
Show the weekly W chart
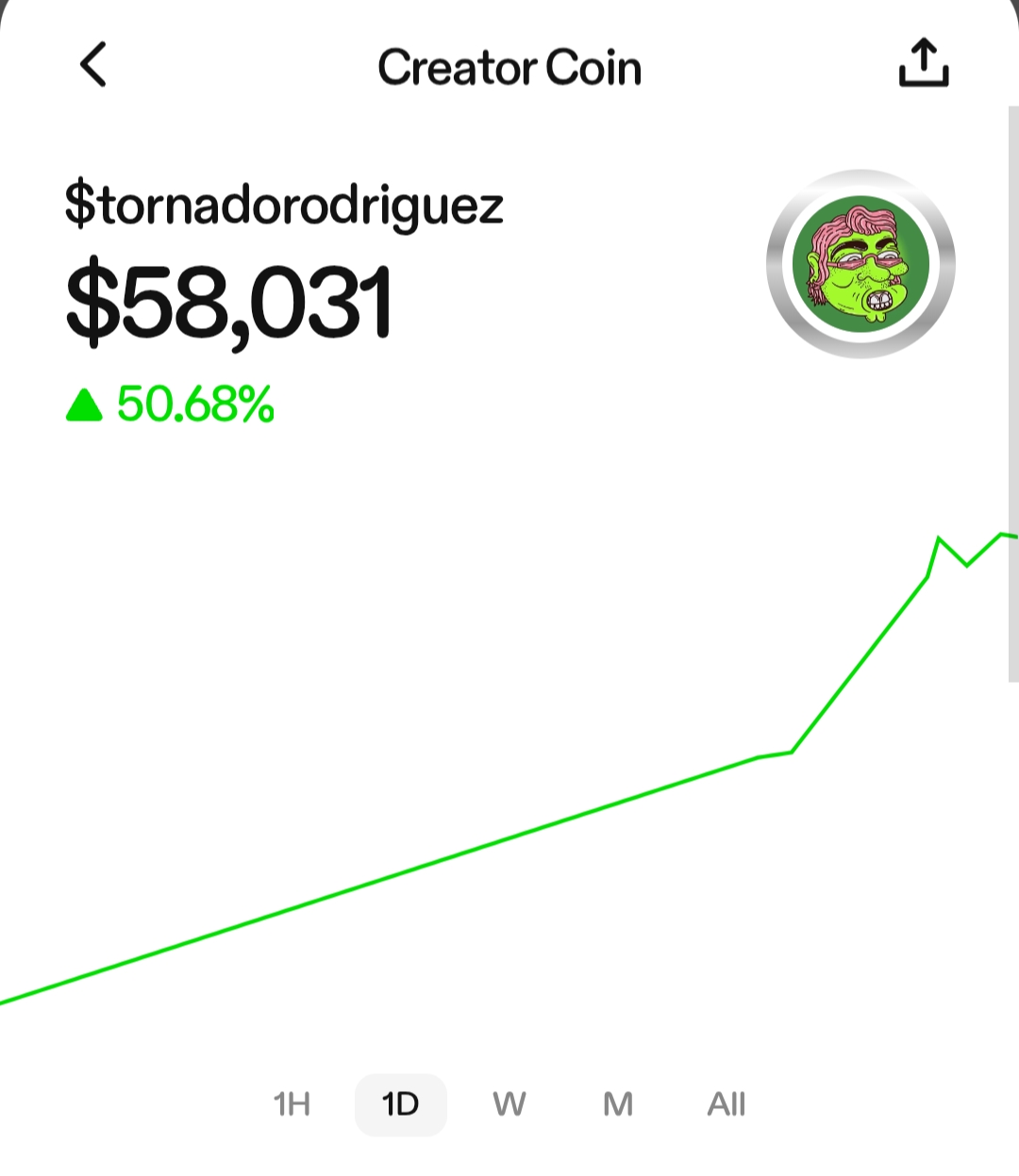coord(509,1103)
